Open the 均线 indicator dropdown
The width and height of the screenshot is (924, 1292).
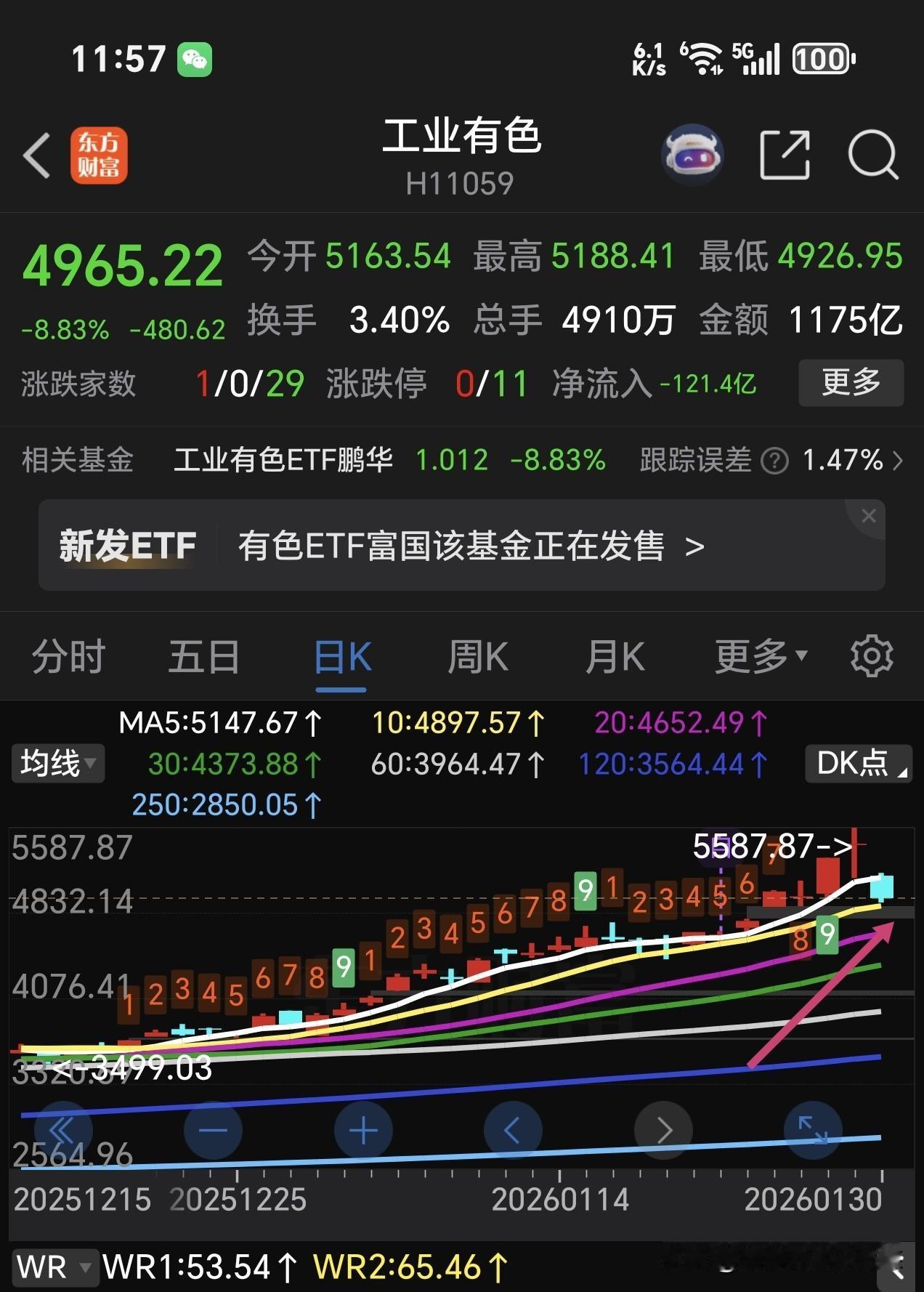[x=57, y=763]
